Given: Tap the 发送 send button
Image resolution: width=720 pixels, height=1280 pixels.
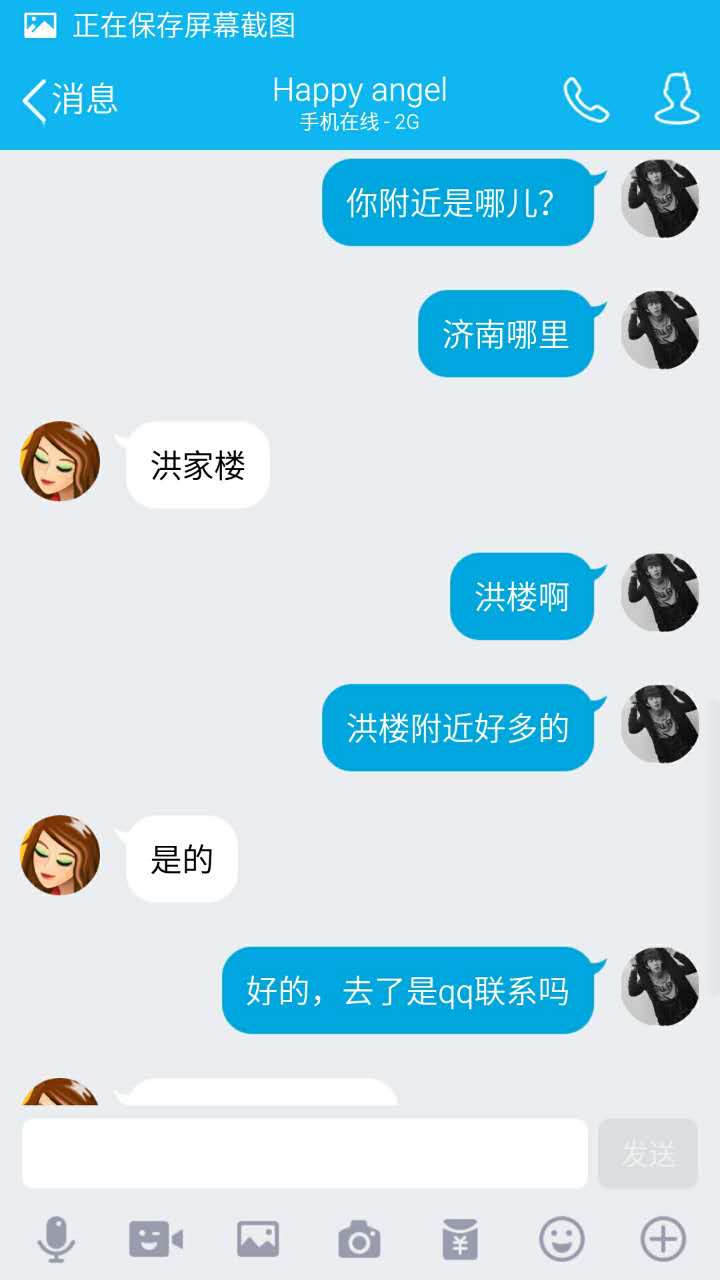Looking at the screenshot, I should [648, 1153].
